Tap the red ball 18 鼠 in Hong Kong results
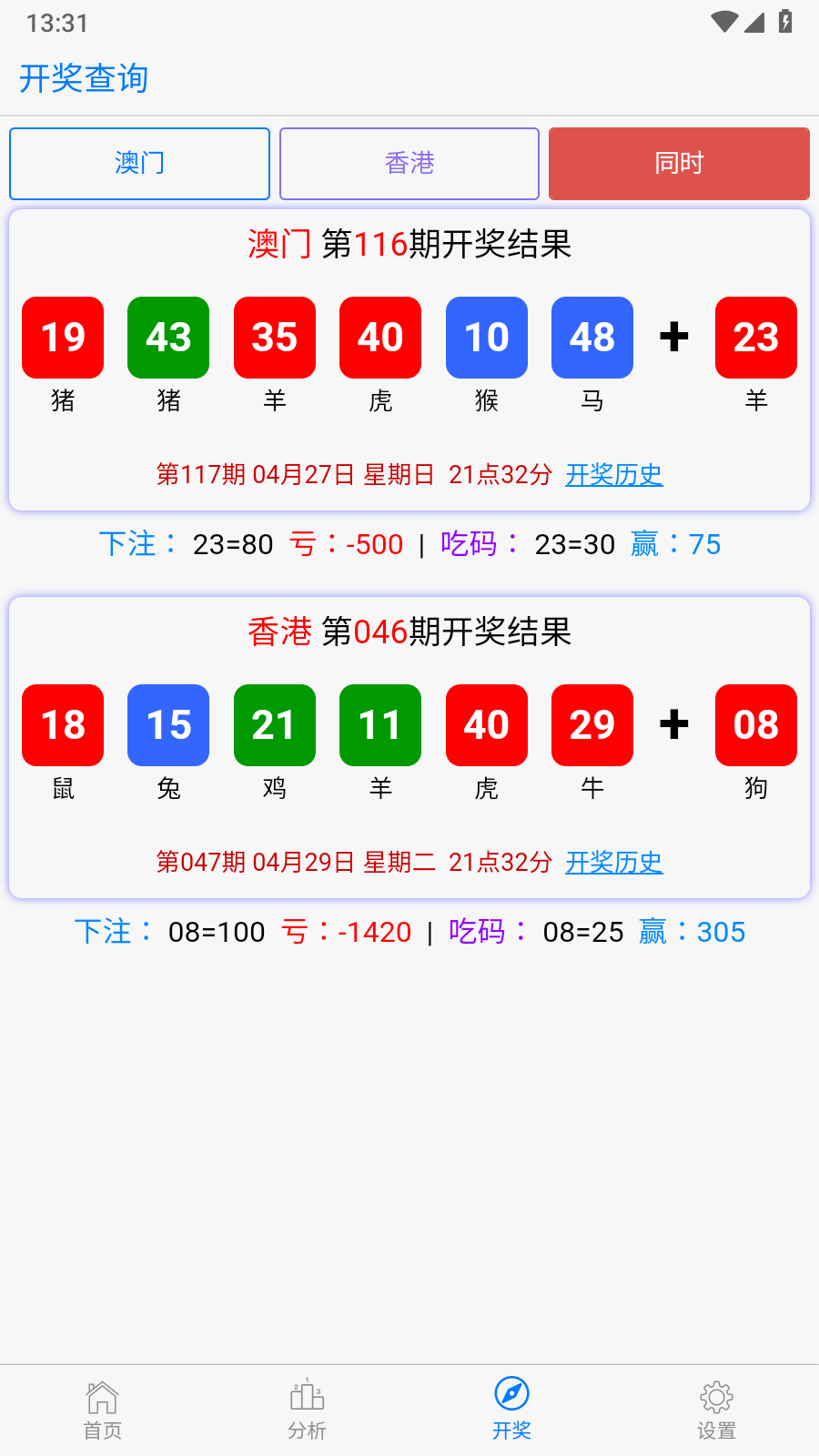 [x=62, y=725]
